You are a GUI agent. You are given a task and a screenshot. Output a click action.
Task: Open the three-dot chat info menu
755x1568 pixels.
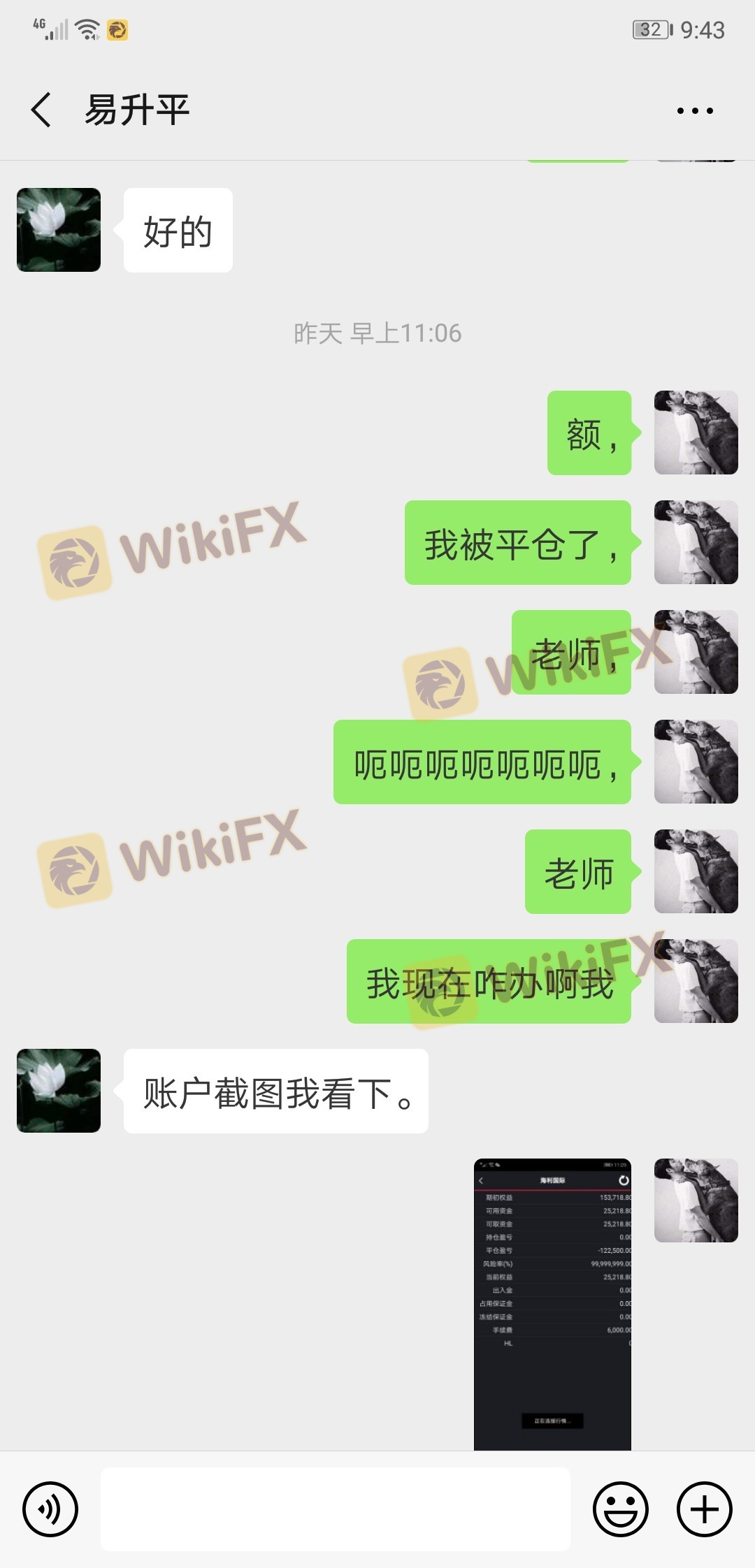(694, 110)
